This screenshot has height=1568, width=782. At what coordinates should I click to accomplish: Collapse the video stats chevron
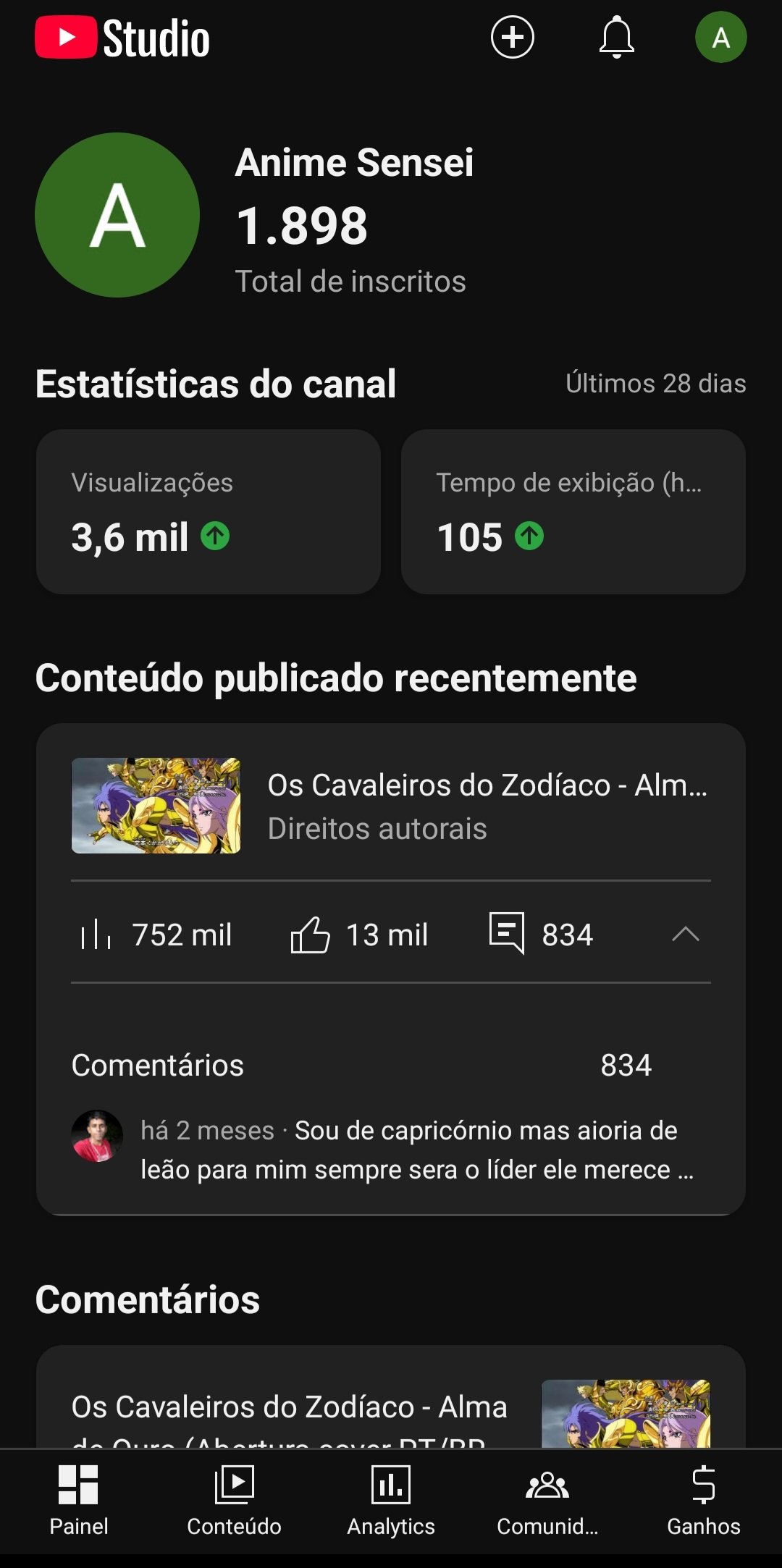point(685,935)
